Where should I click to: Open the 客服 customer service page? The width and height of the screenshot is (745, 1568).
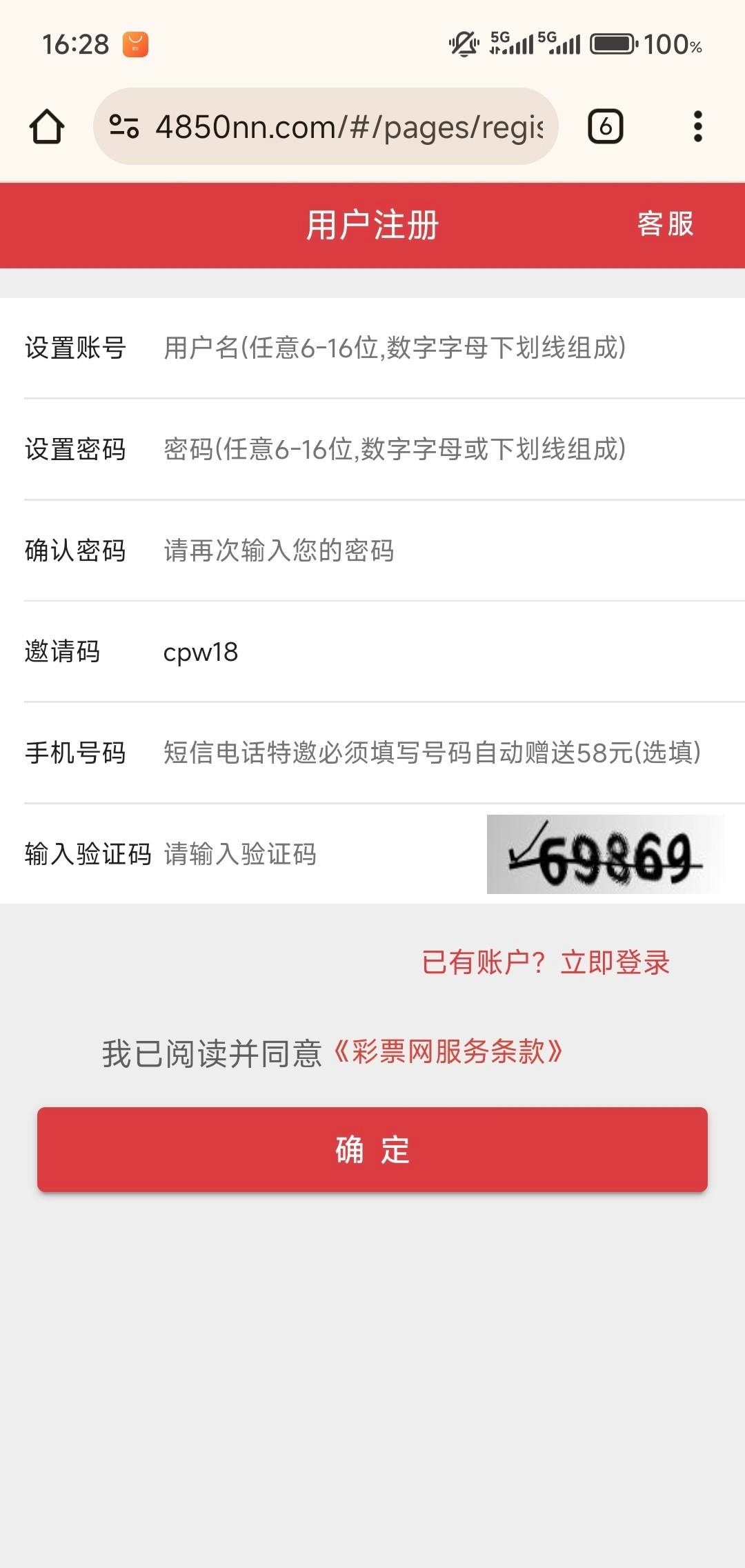(665, 225)
